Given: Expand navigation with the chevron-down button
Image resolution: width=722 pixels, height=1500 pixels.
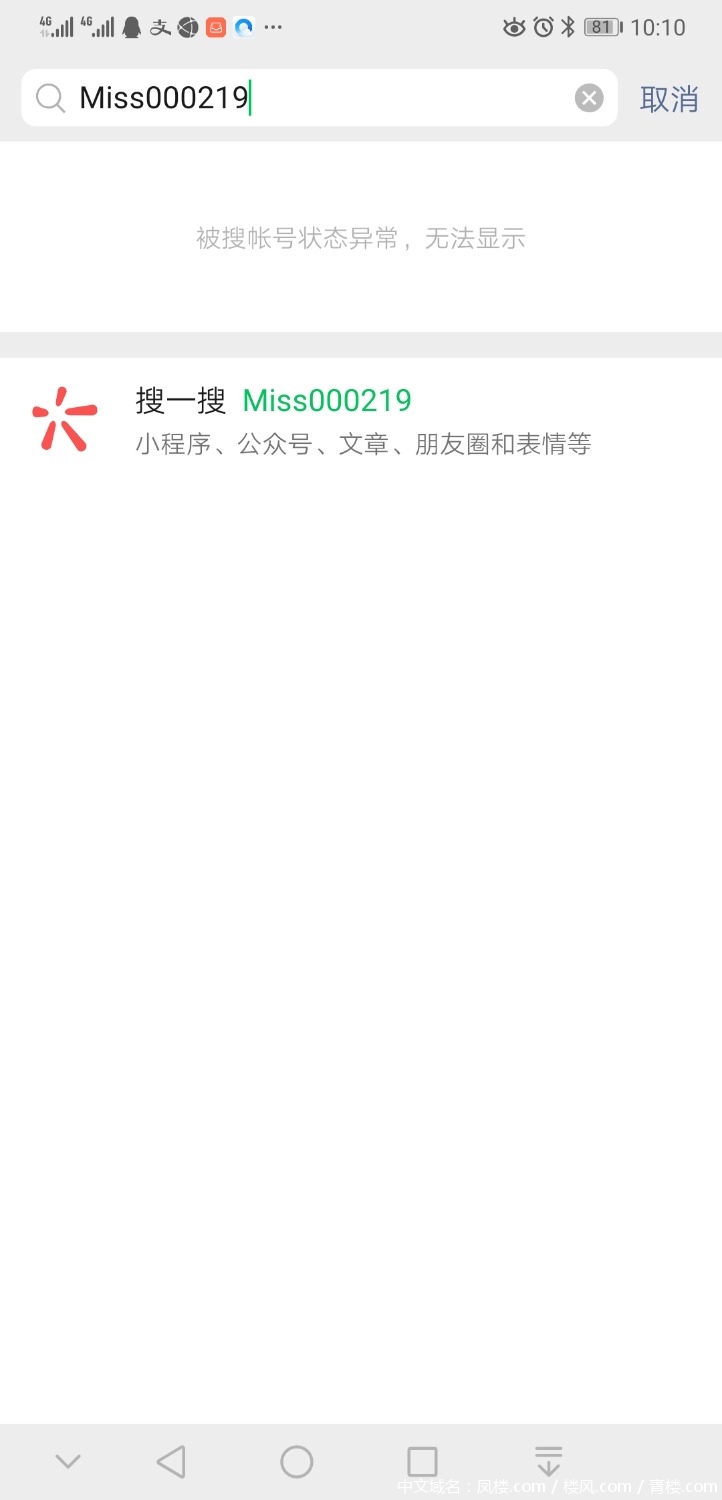Looking at the screenshot, I should [x=67, y=1460].
